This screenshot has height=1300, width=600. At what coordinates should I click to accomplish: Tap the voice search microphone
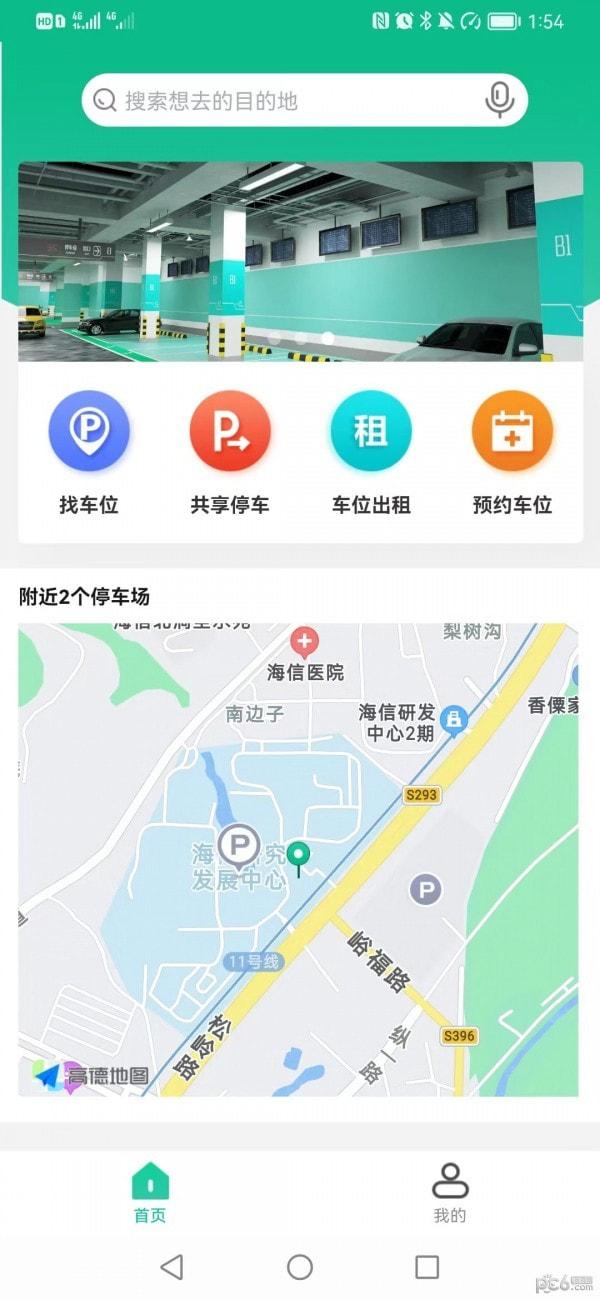point(499,100)
